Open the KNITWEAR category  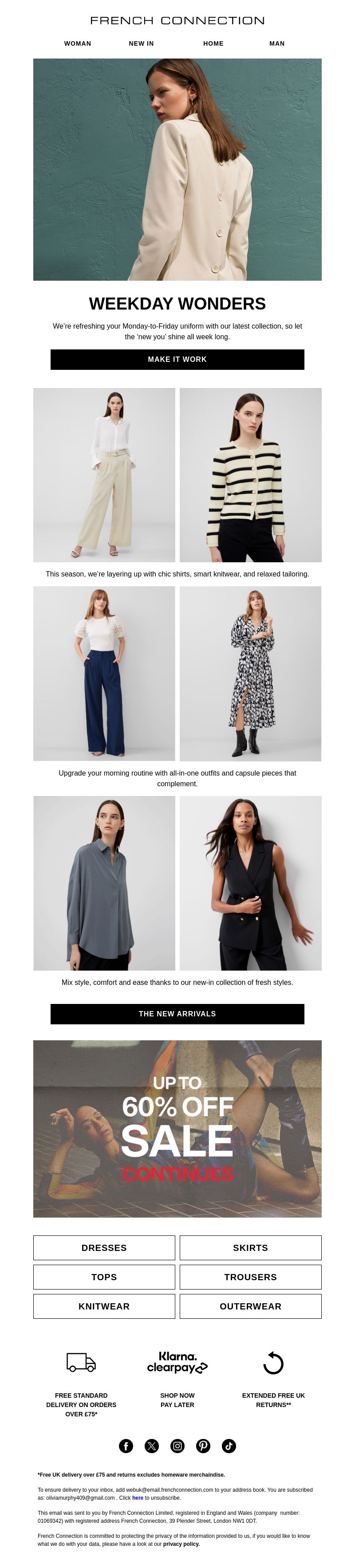(104, 1305)
